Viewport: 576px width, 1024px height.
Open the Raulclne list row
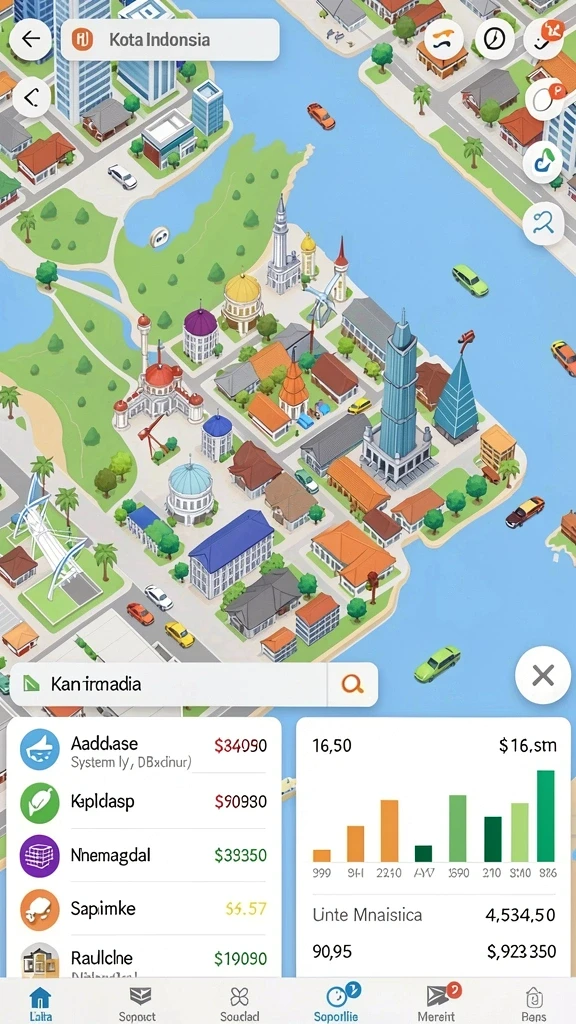click(x=144, y=959)
